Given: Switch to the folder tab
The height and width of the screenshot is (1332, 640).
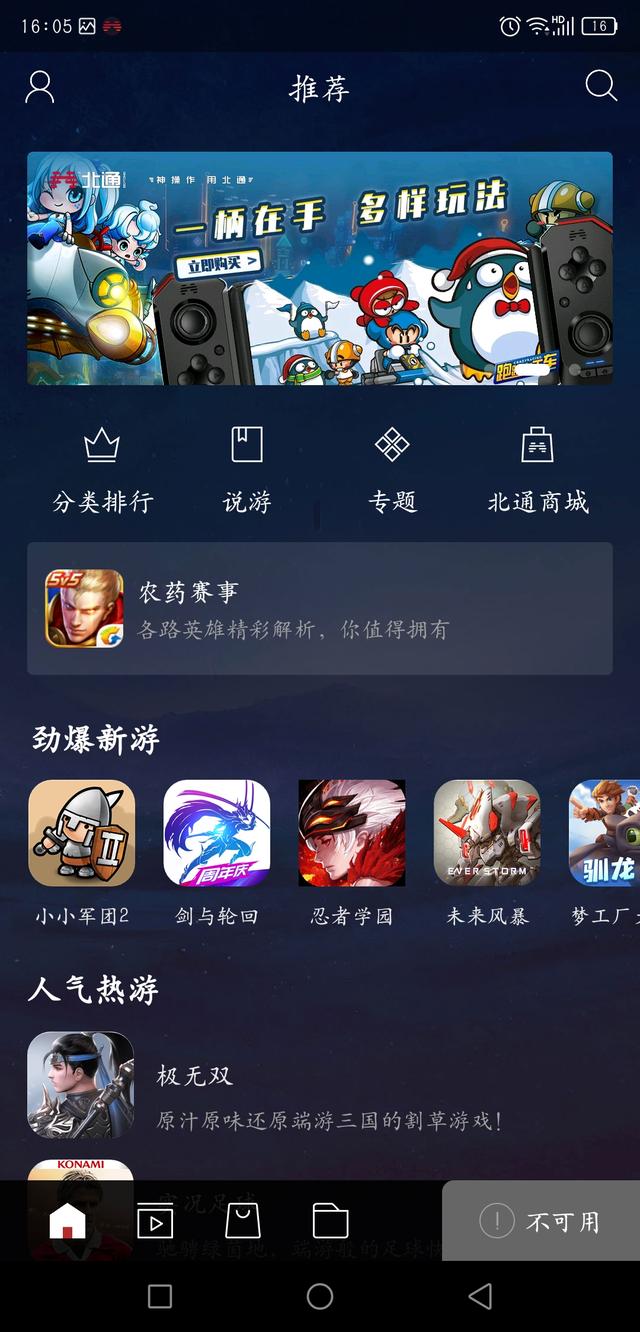Looking at the screenshot, I should 330,1220.
